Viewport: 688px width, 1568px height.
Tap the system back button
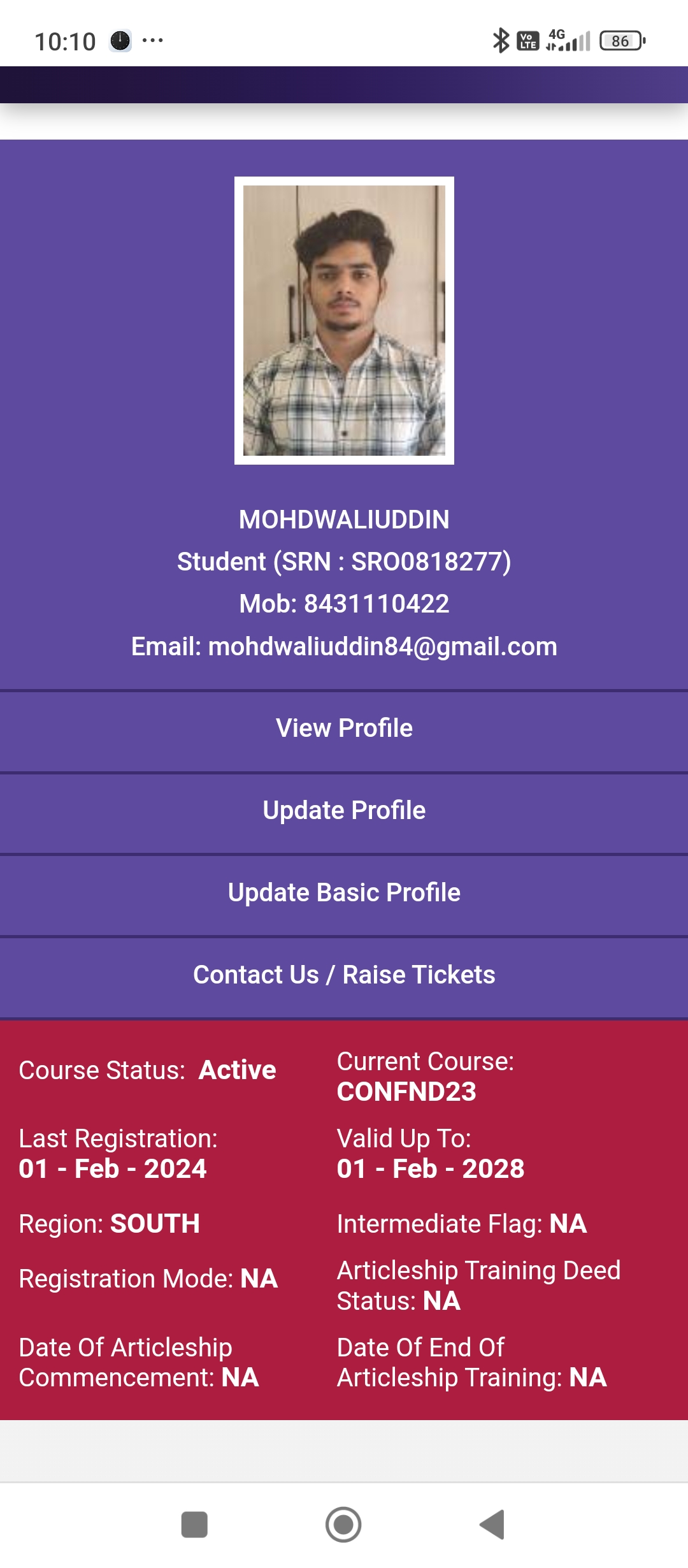[492, 1525]
